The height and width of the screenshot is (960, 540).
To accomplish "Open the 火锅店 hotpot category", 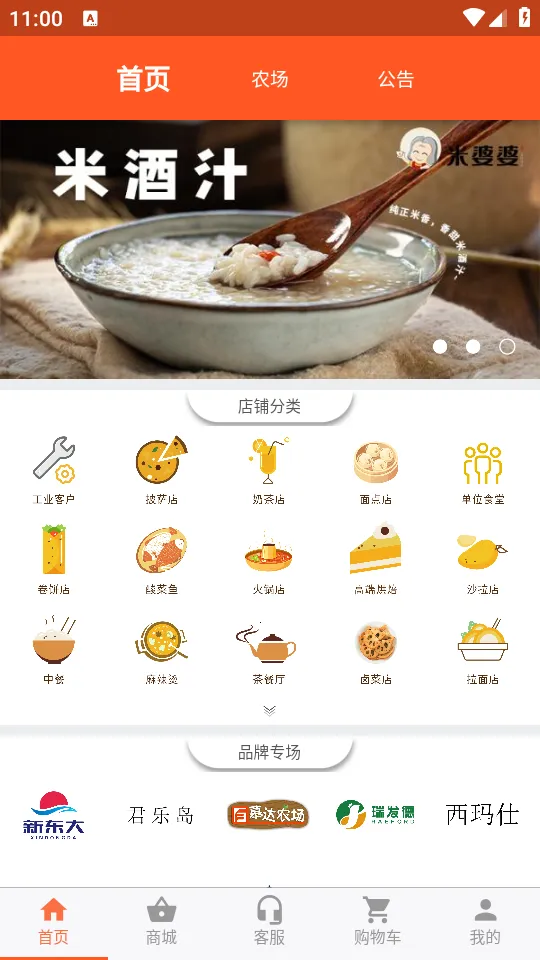I will pyautogui.click(x=269, y=560).
